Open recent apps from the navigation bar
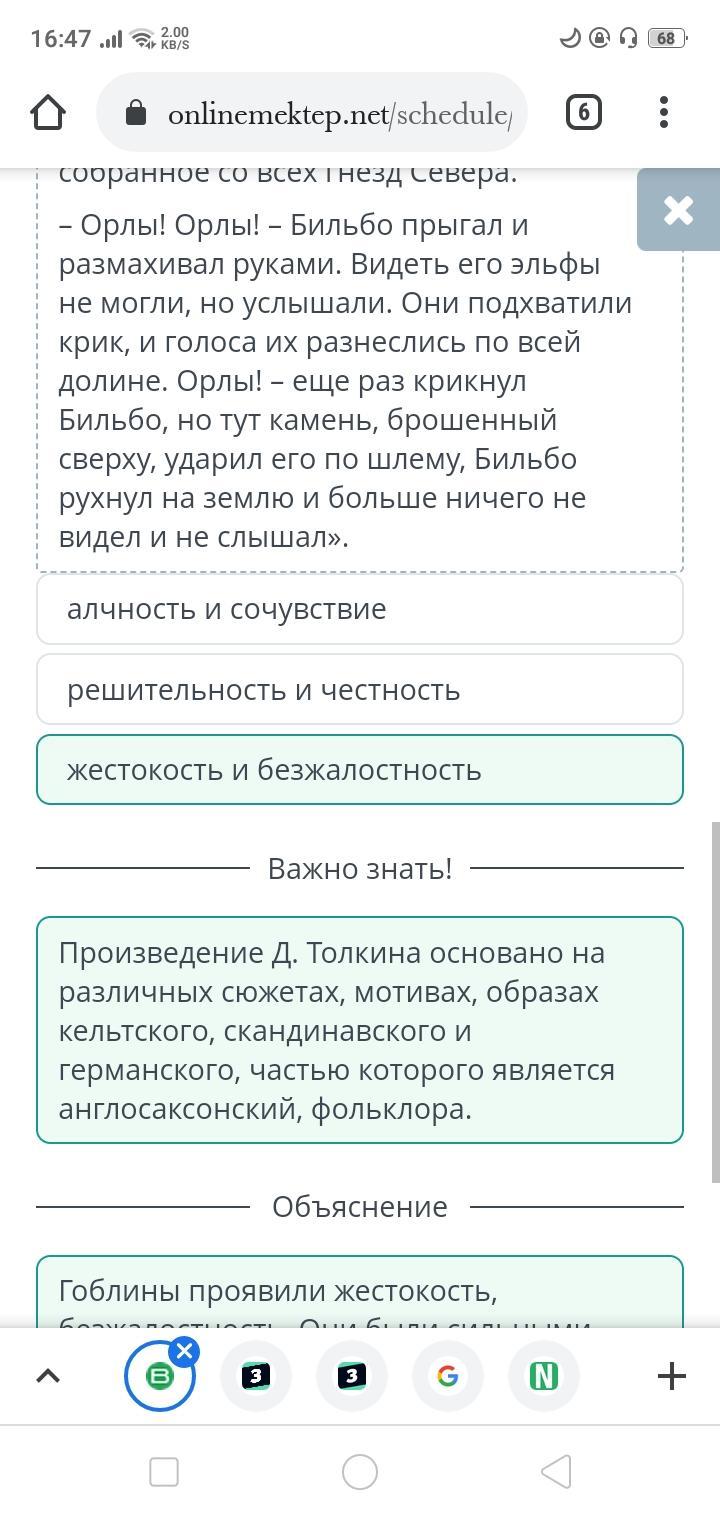 coord(164,1472)
